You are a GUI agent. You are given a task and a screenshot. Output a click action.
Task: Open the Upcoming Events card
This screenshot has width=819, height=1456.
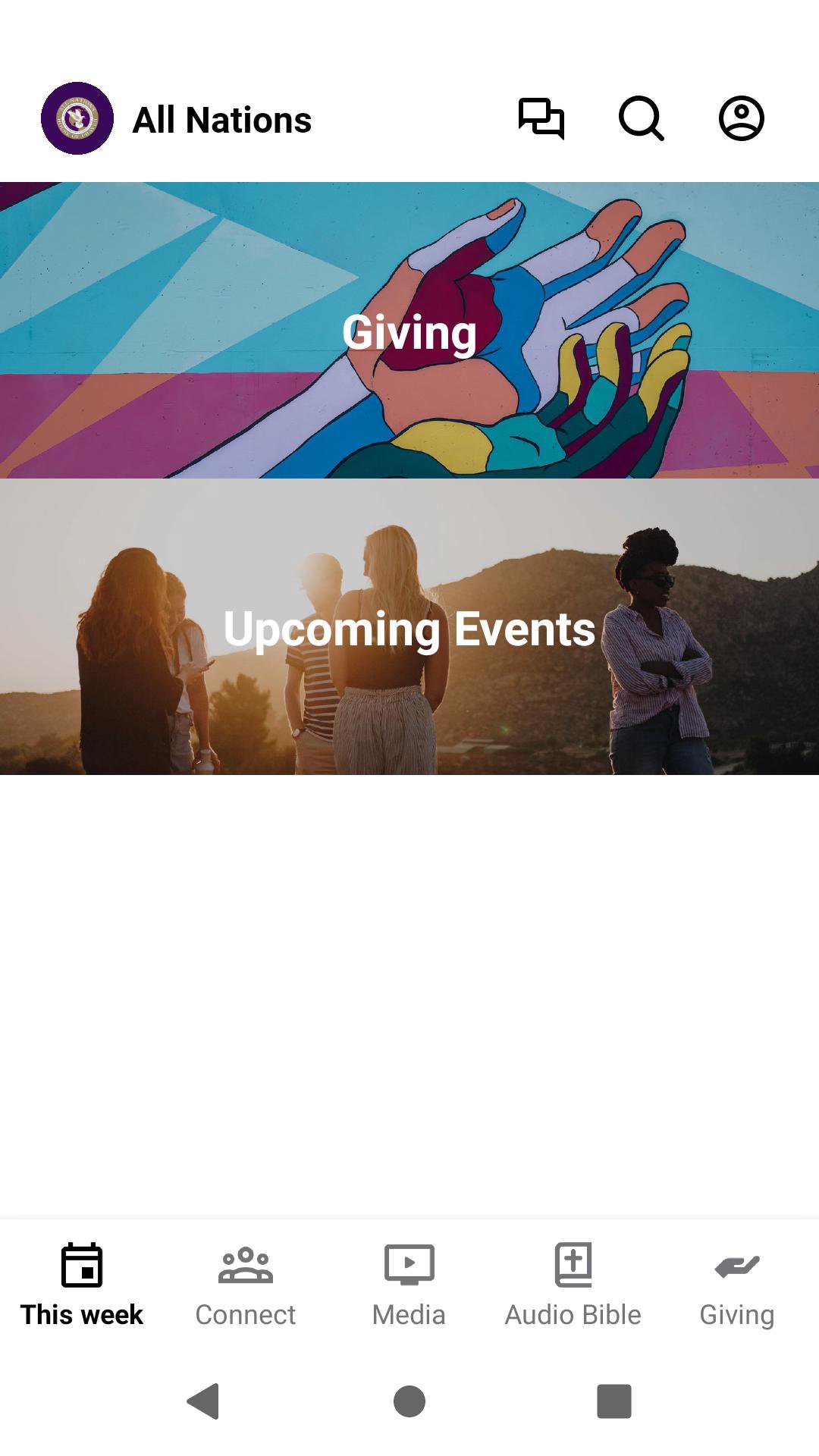(409, 627)
